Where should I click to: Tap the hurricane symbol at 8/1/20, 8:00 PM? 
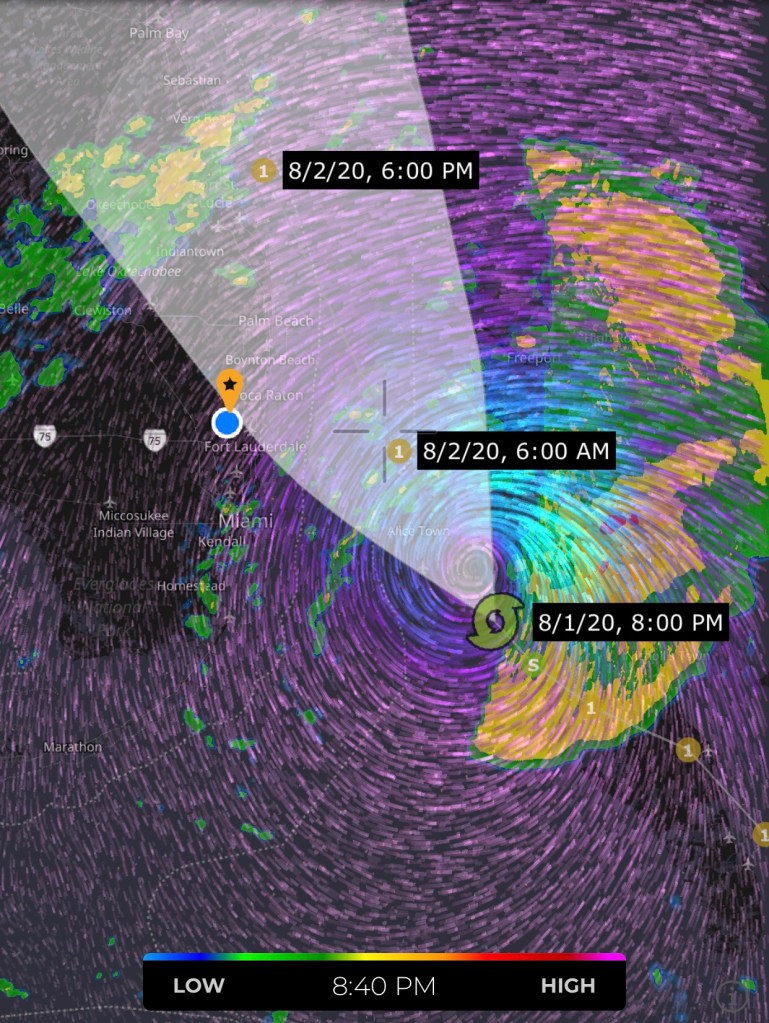[495, 621]
